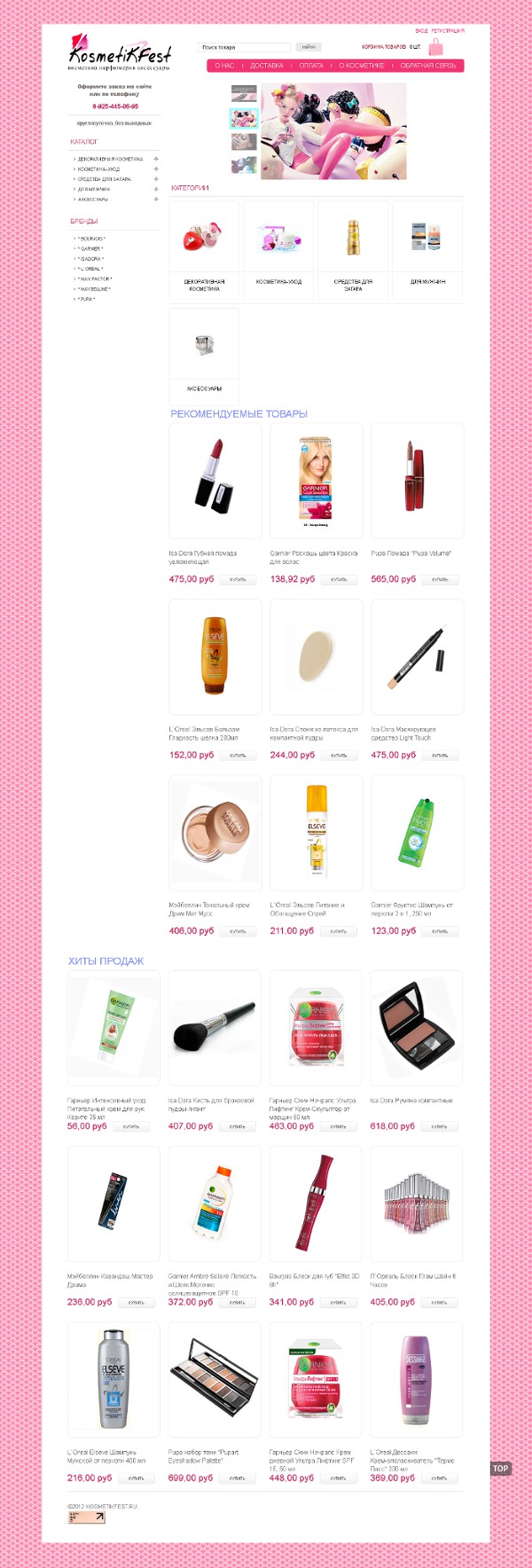Open the Isa Dora Румяна компактные product
Viewport: 532px width, 1568px height.
[416, 1029]
